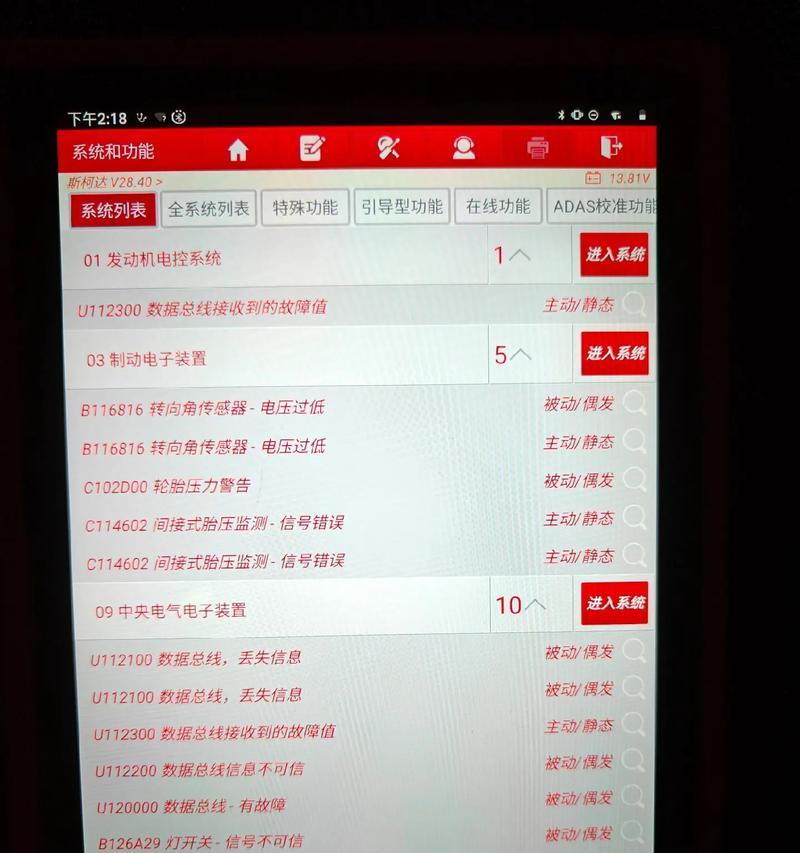This screenshot has height=853, width=800.
Task: Open the remote support headset icon
Action: point(463,149)
